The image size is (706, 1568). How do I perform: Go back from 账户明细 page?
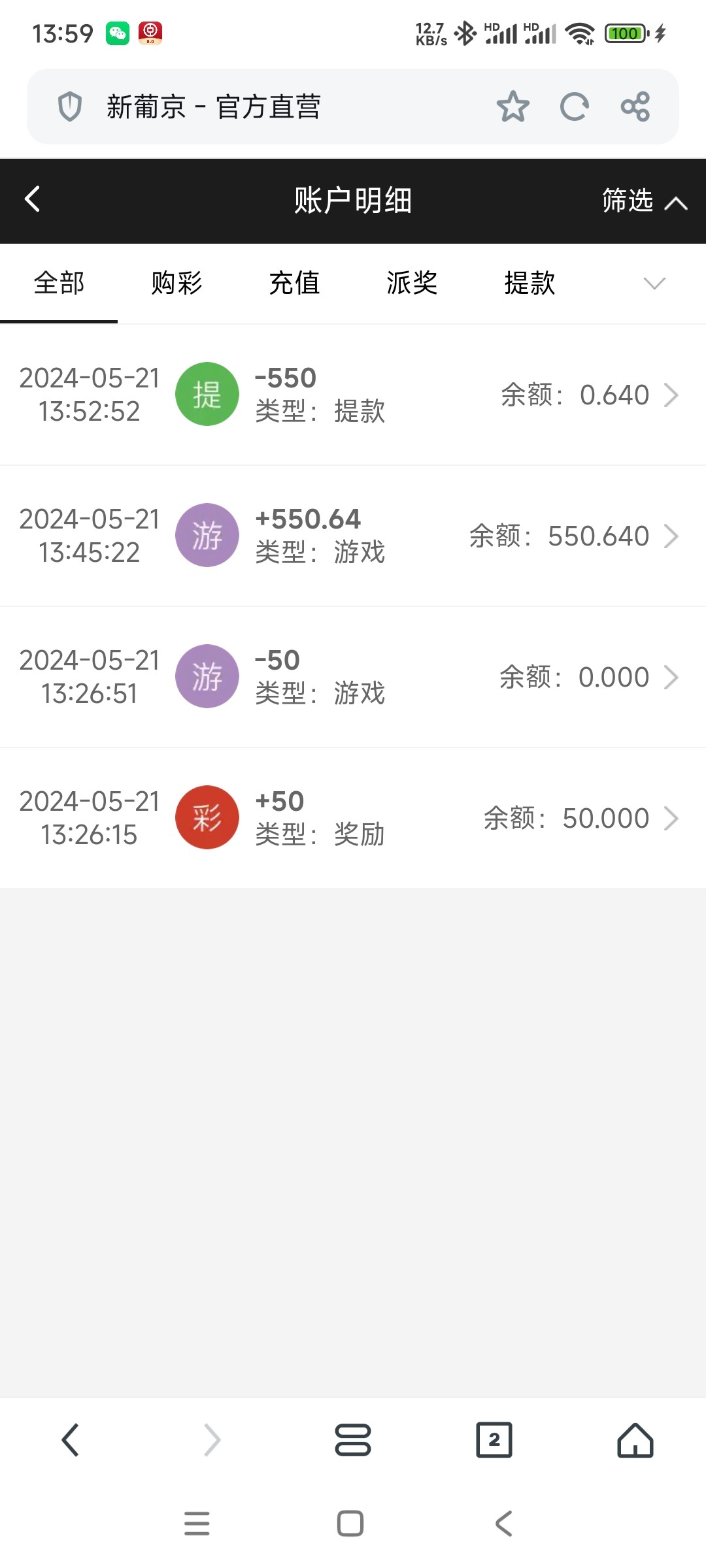coord(33,199)
